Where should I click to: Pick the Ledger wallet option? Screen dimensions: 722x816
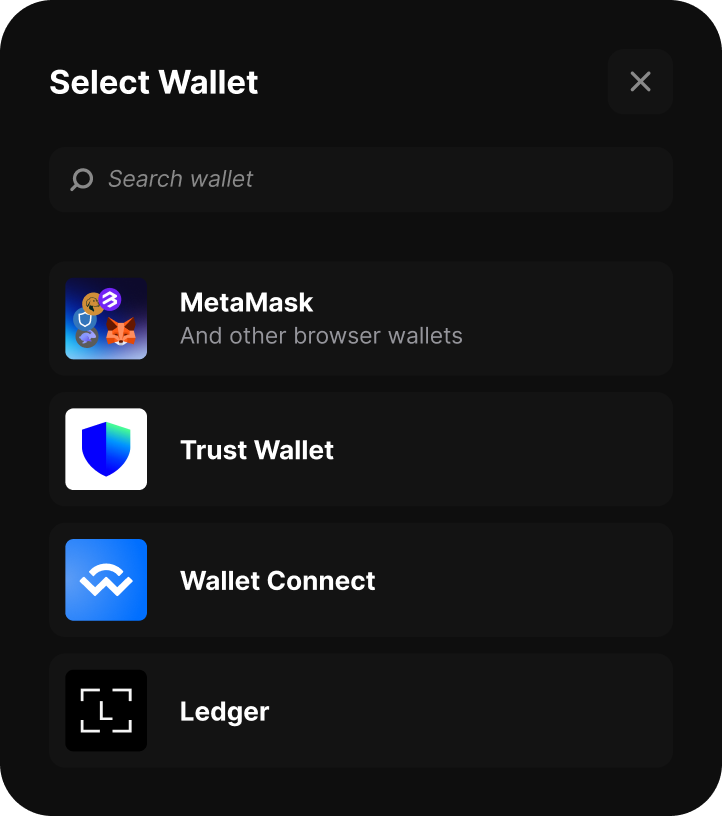point(360,711)
